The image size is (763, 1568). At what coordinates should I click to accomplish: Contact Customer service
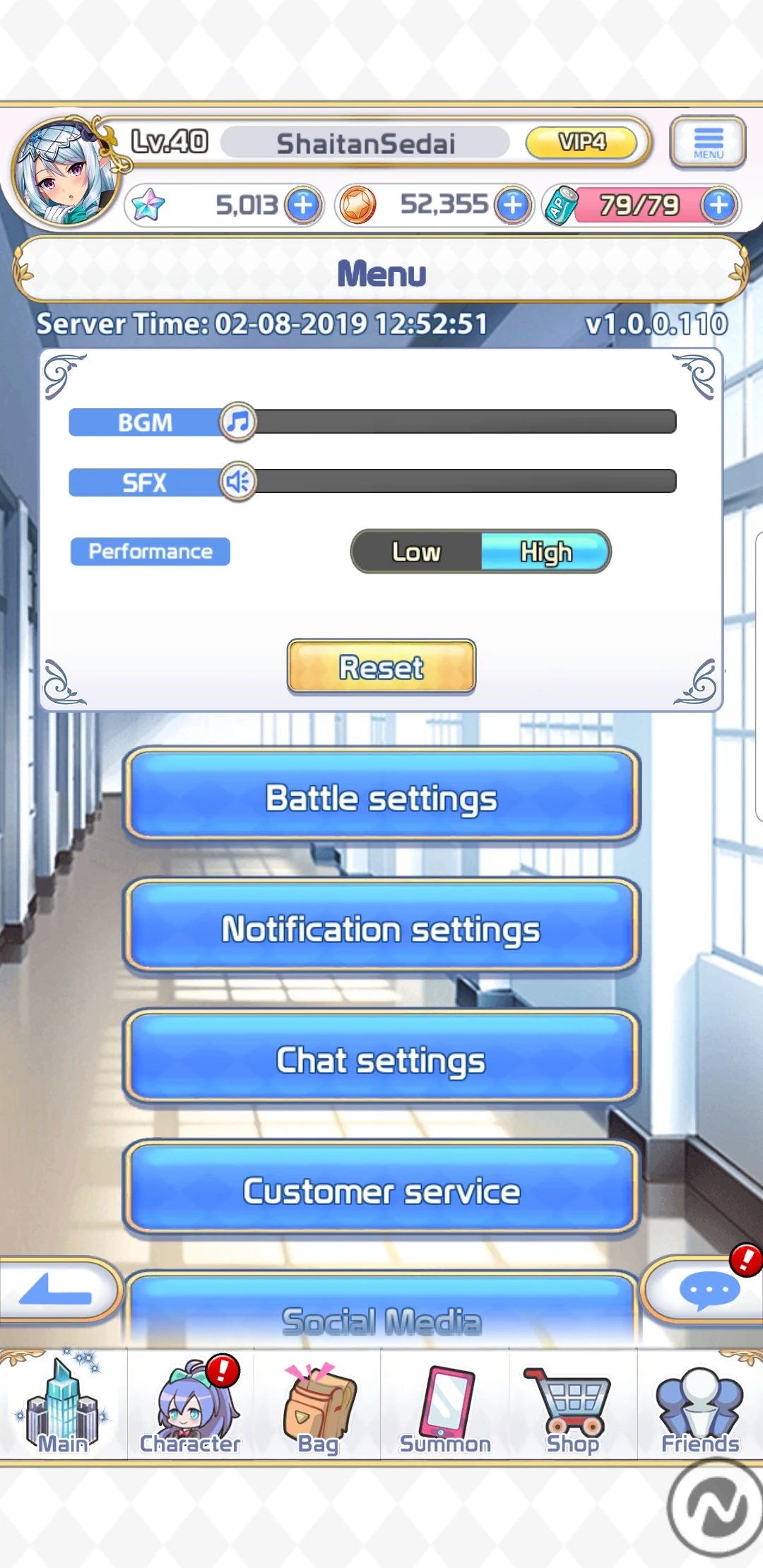[x=381, y=1189]
